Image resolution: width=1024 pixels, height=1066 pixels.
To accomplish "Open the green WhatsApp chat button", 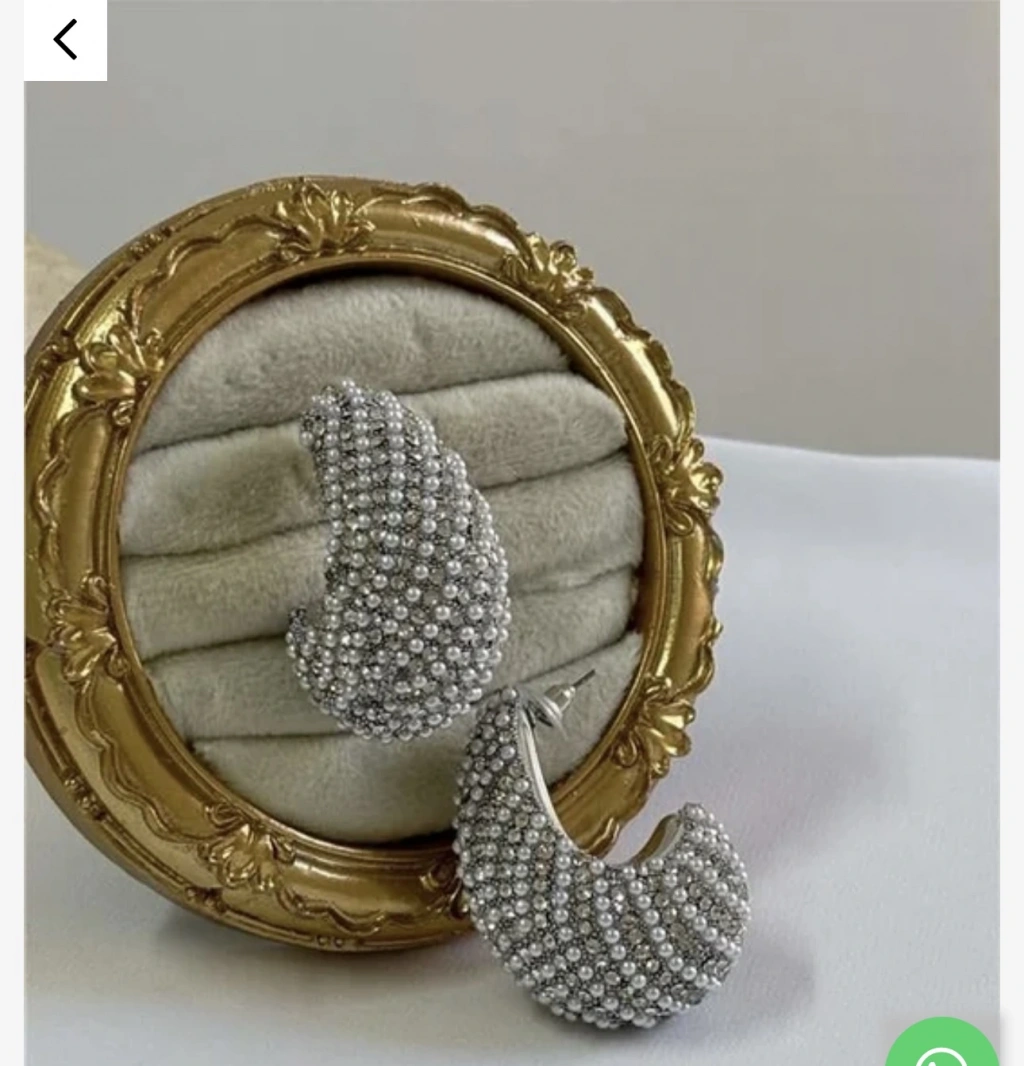I will click(941, 1047).
